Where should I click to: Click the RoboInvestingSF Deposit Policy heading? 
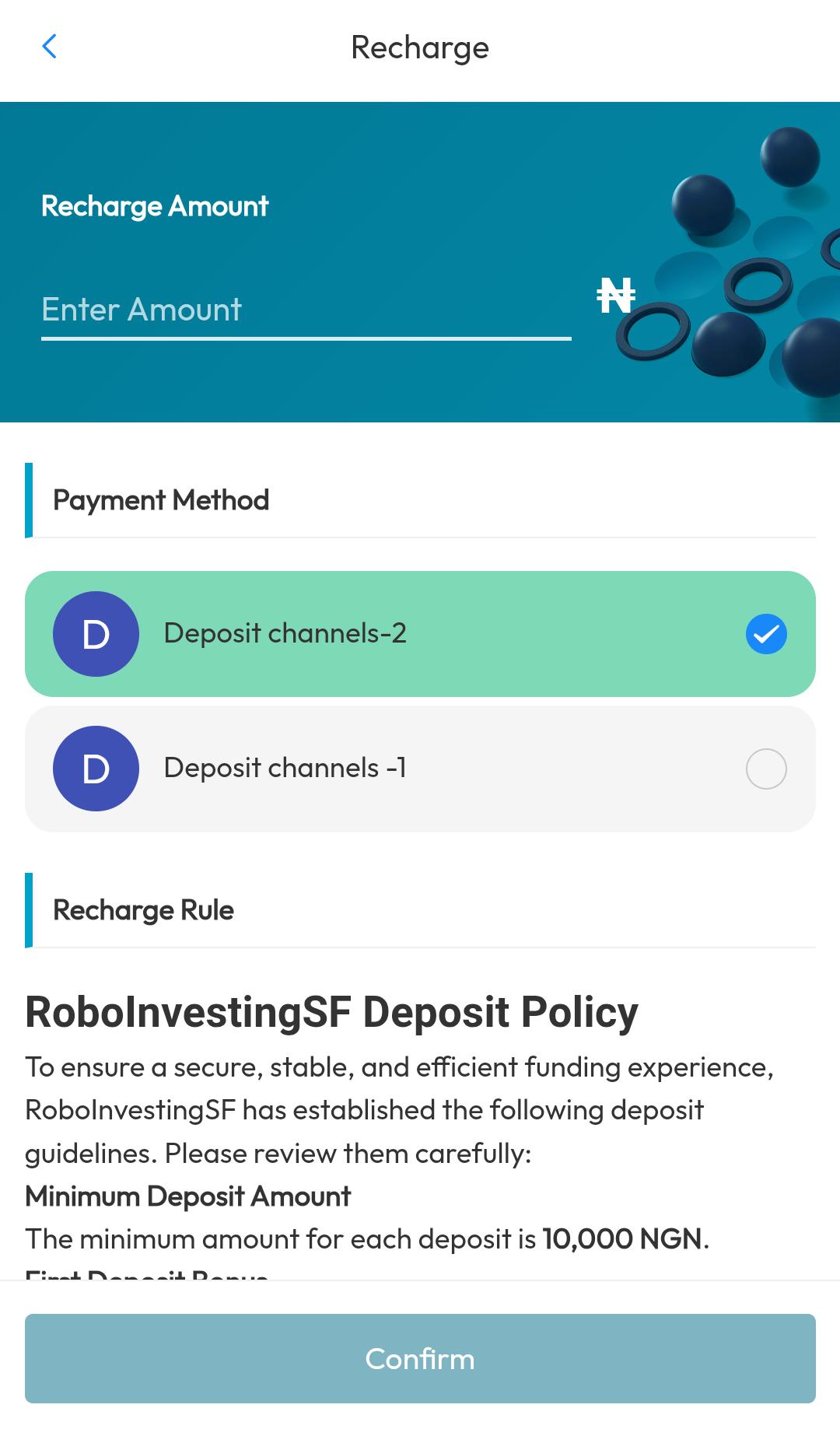pos(331,1010)
